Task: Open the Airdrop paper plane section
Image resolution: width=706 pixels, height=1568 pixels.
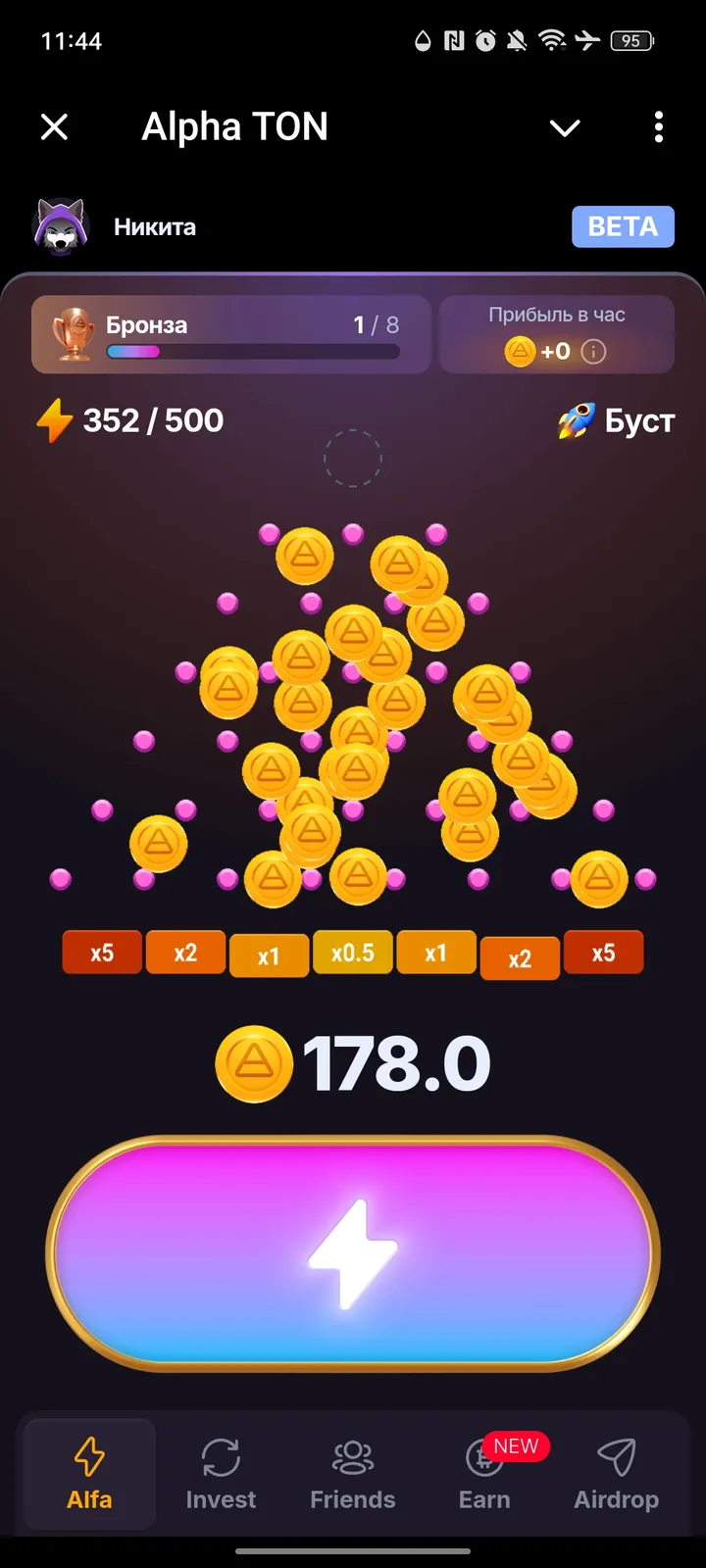Action: (x=616, y=1470)
